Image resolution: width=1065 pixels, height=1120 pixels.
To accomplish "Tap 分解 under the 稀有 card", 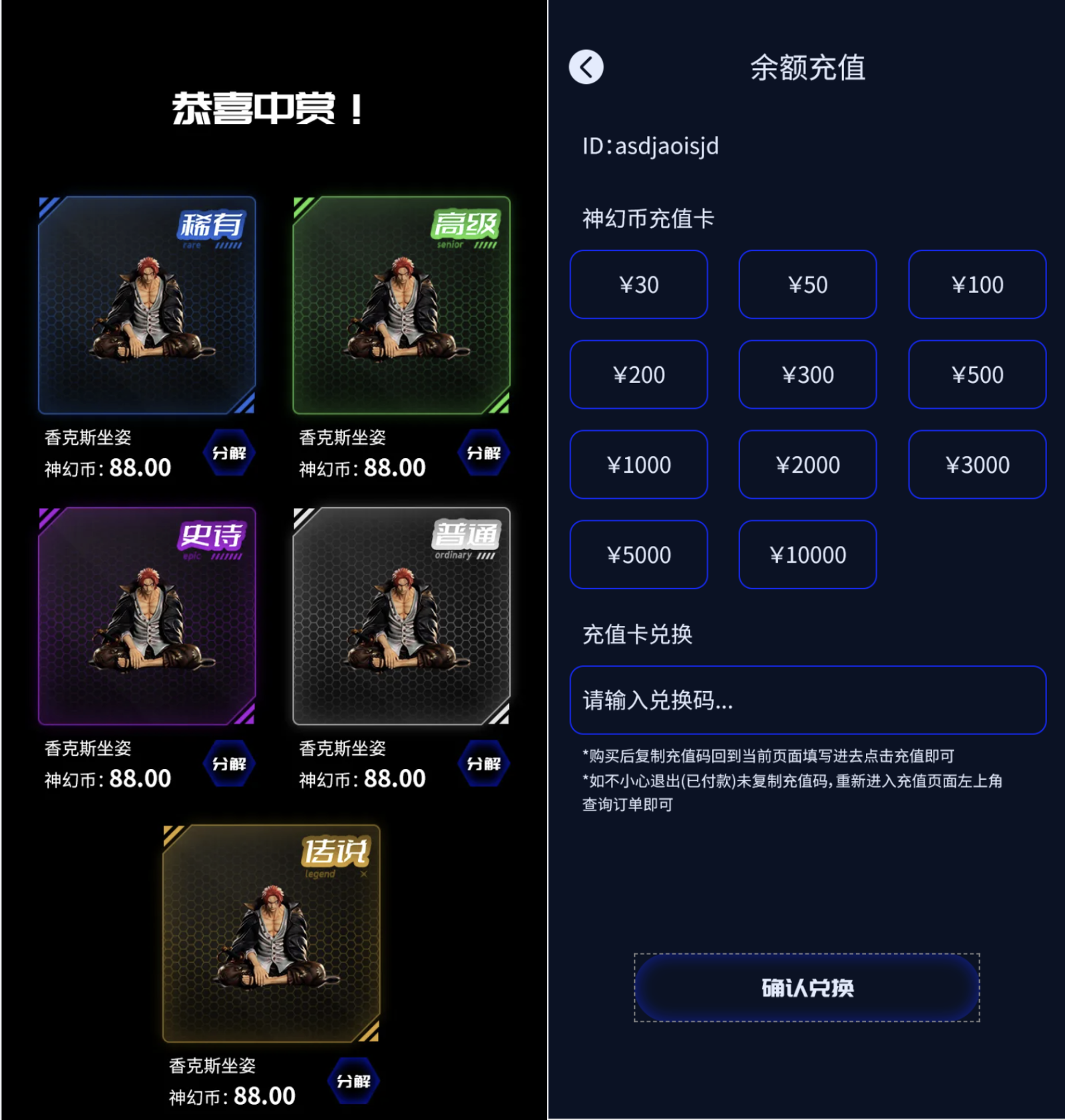I will click(x=229, y=453).
